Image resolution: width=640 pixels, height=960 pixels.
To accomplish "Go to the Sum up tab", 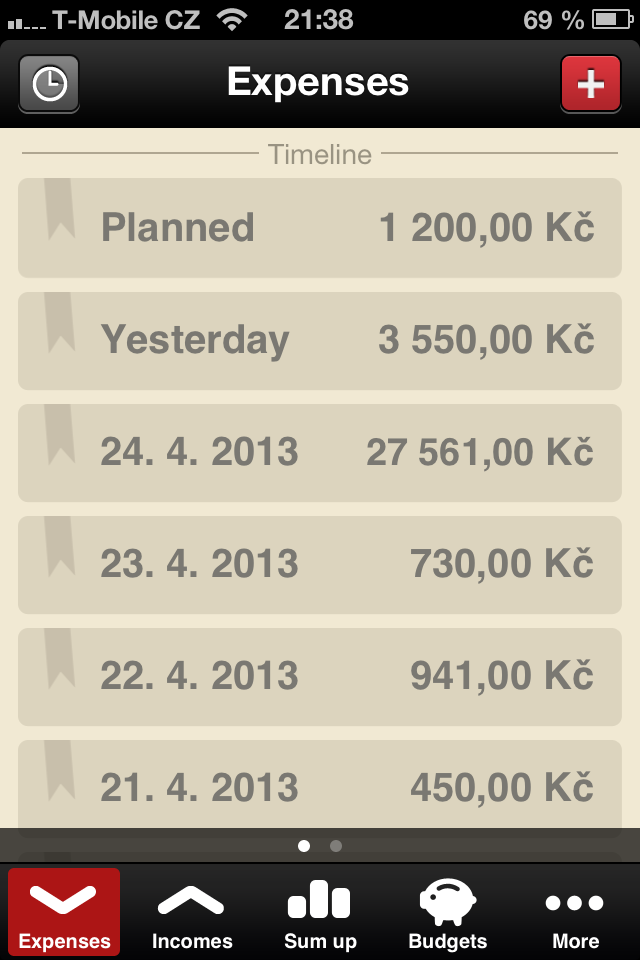I will coord(320,914).
